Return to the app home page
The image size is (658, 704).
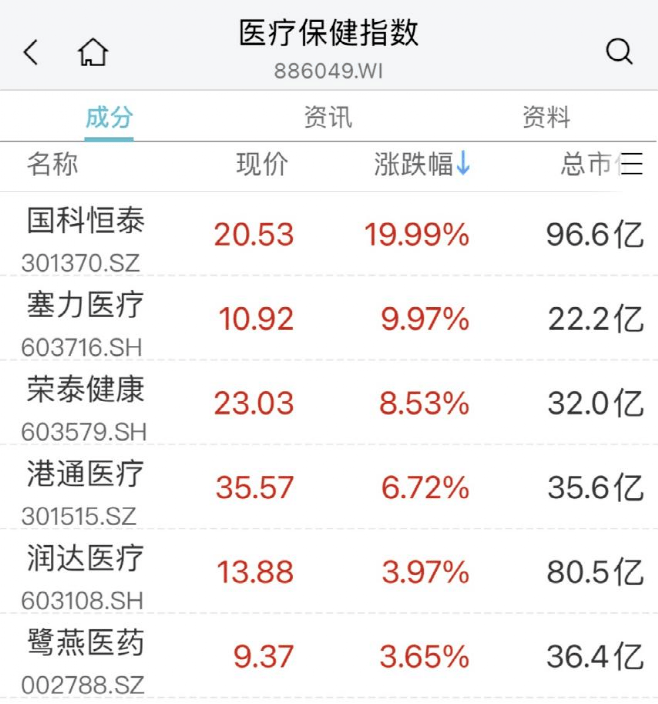93,52
